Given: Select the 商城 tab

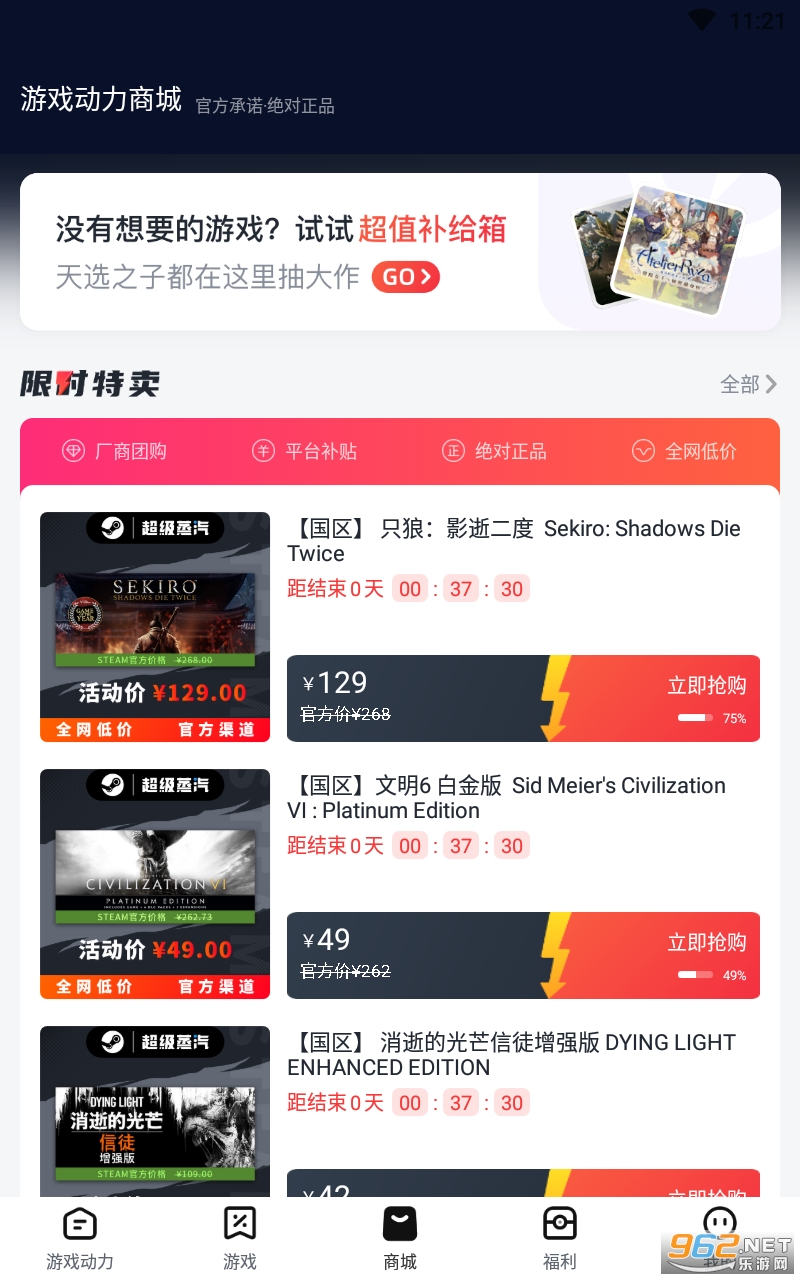Looking at the screenshot, I should coord(400,1238).
